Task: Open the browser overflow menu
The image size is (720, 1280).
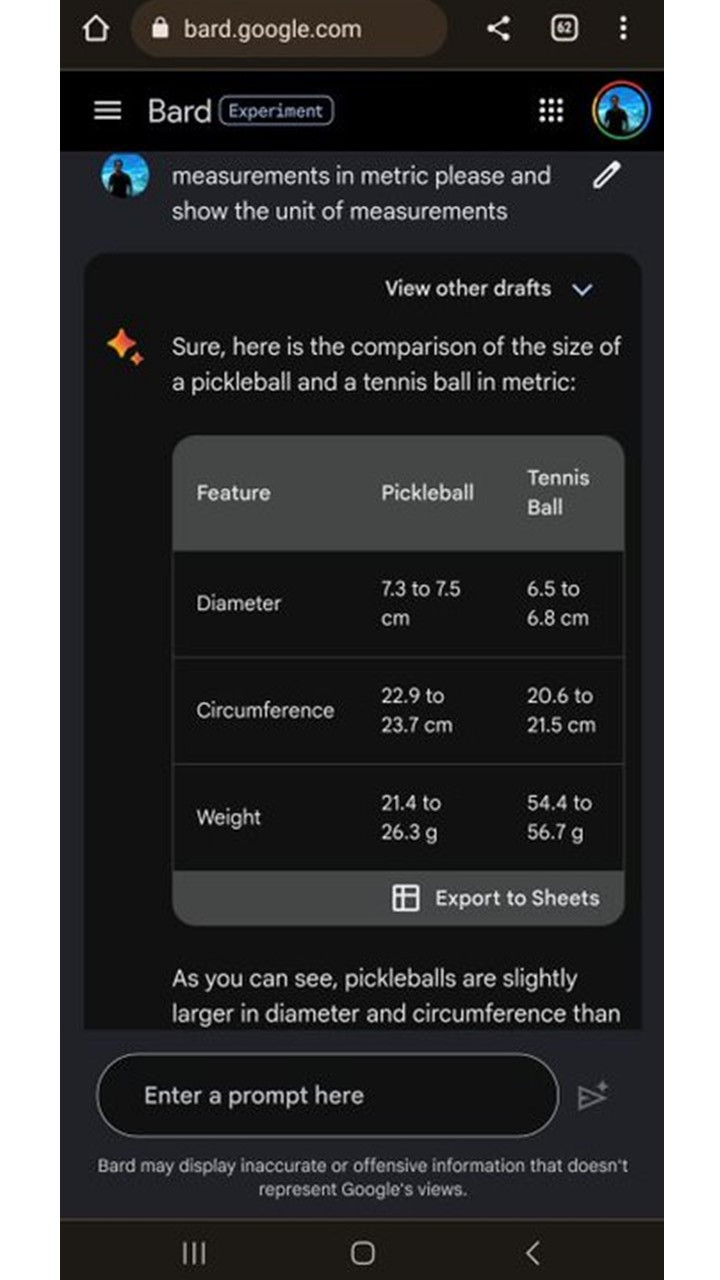Action: tap(623, 29)
